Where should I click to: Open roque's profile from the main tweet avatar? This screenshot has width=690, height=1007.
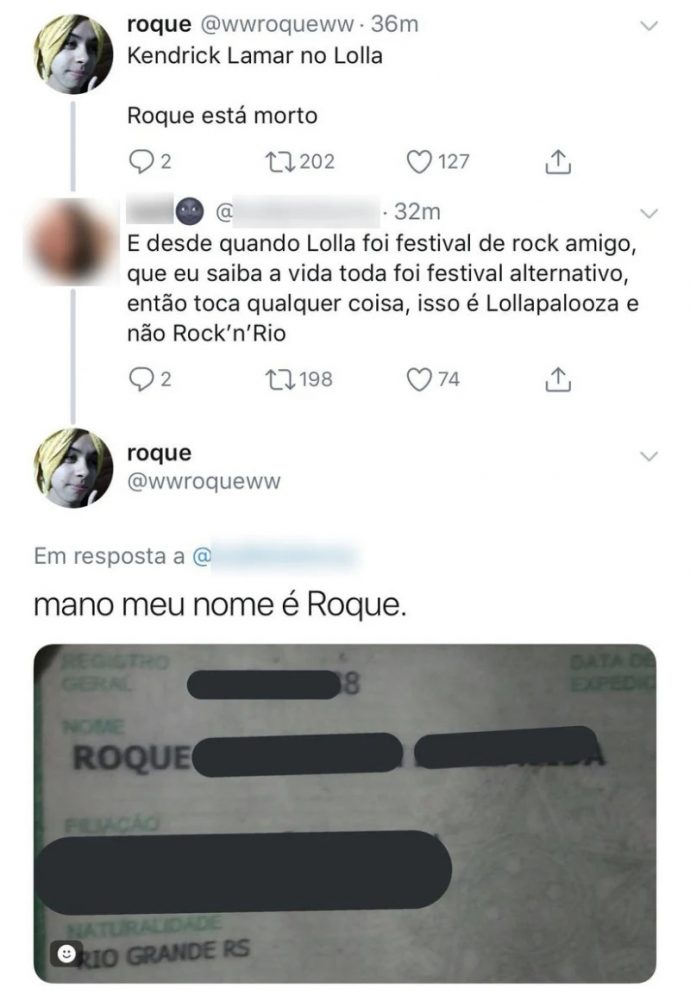(x=73, y=468)
